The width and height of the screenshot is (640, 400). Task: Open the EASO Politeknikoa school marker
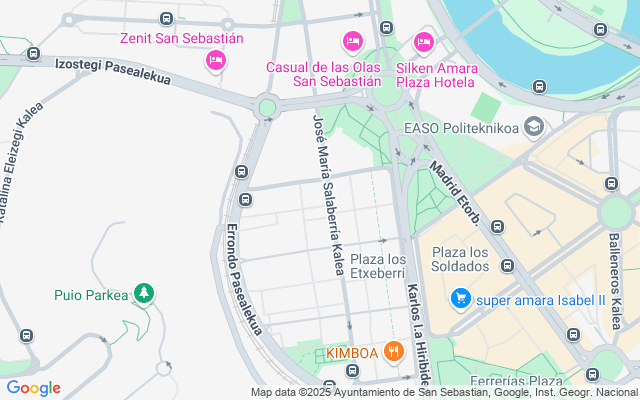point(534,127)
